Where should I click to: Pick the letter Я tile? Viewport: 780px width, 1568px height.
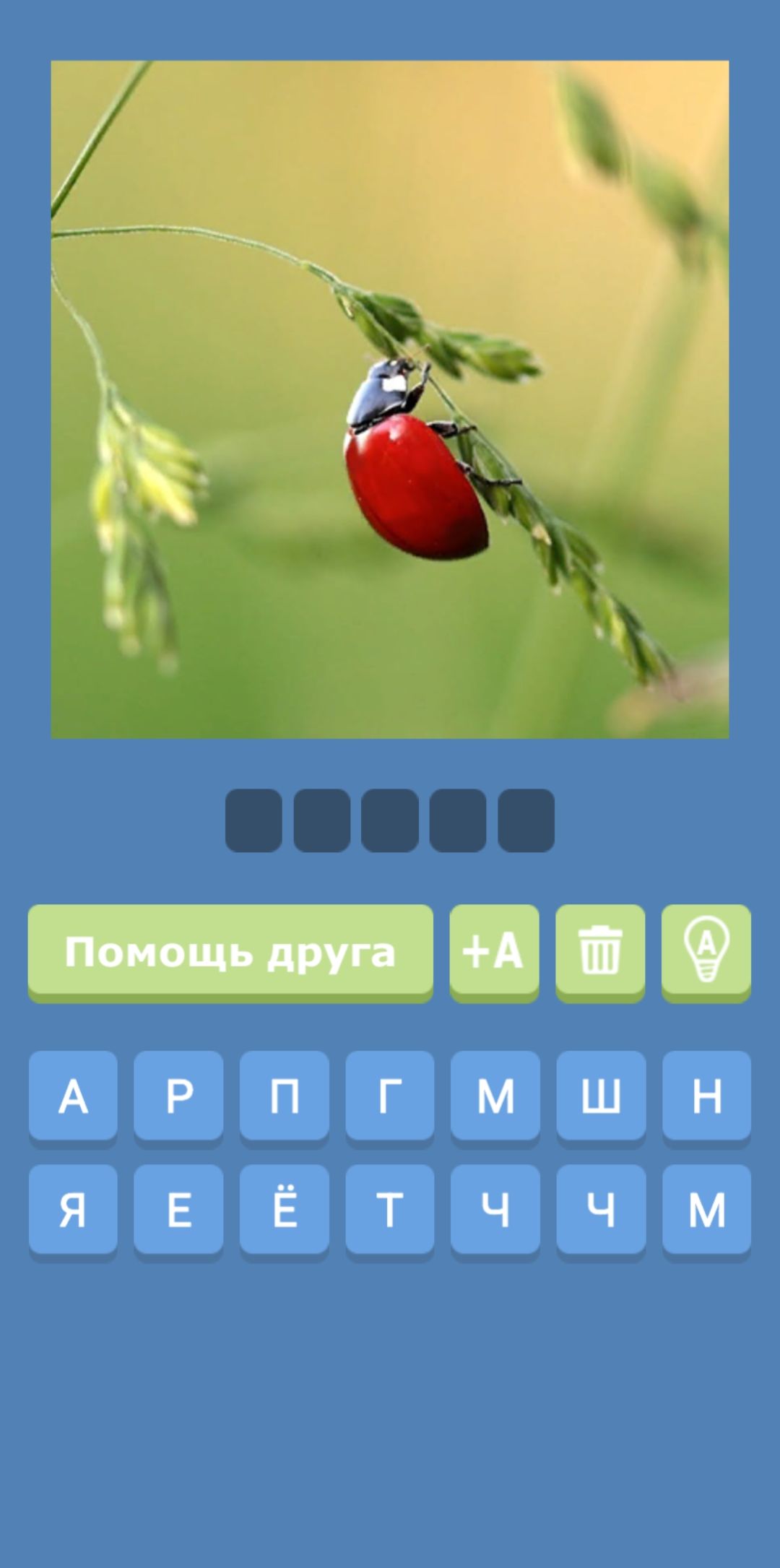point(73,1209)
